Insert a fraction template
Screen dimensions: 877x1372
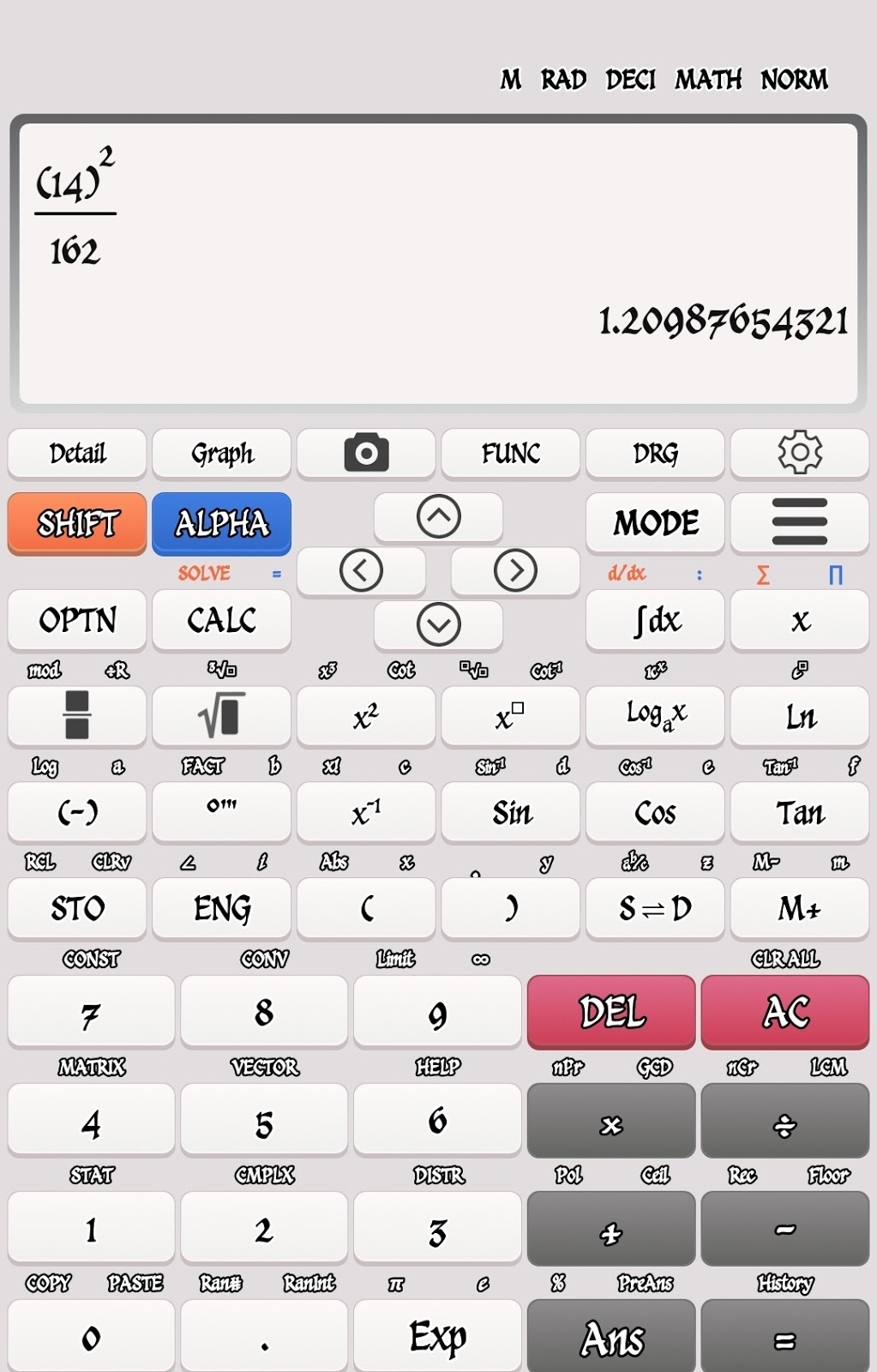77,715
